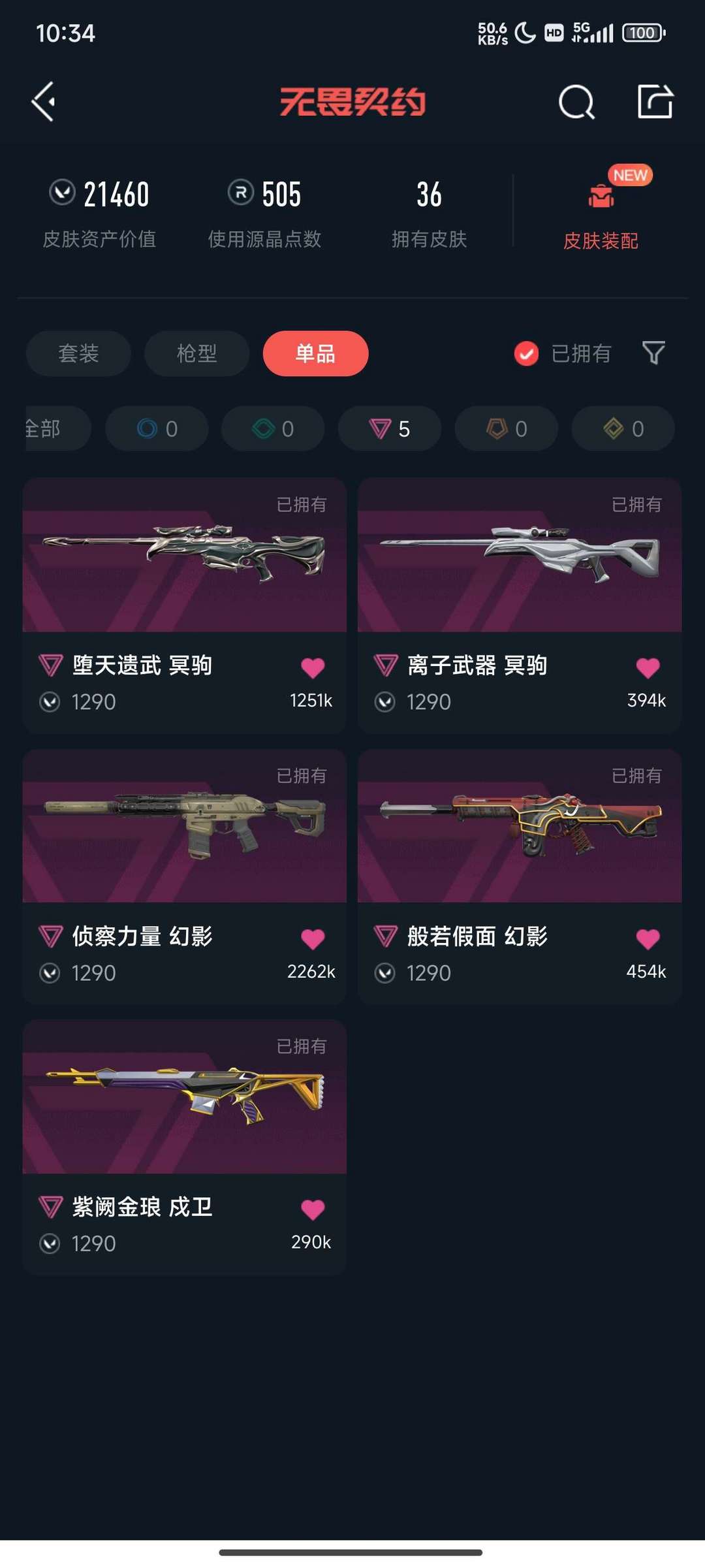Like the 般若假面 幻影 skin
Screen dimensions: 705x1568
coord(648,938)
